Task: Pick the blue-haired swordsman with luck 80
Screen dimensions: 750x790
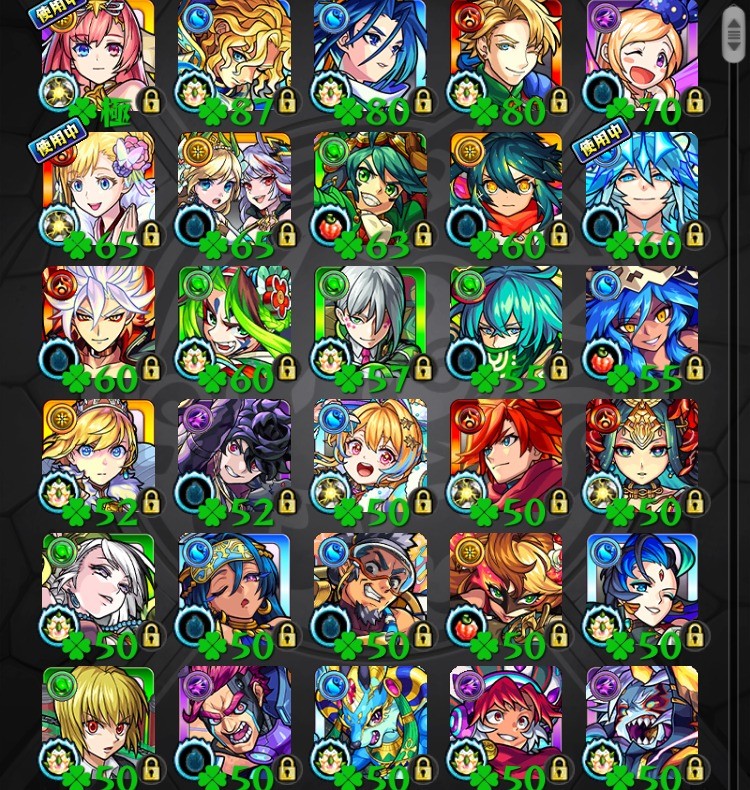Action: tap(370, 55)
